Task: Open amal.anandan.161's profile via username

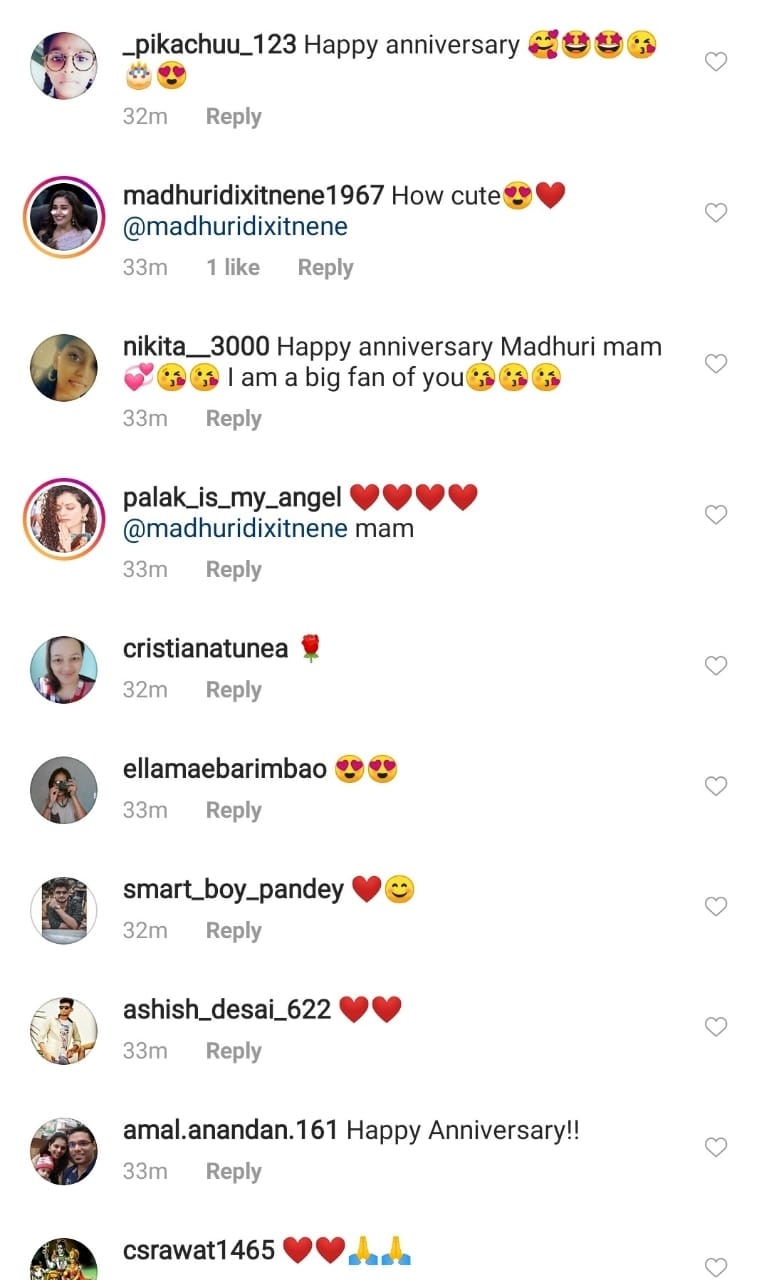Action: pyautogui.click(x=232, y=1131)
